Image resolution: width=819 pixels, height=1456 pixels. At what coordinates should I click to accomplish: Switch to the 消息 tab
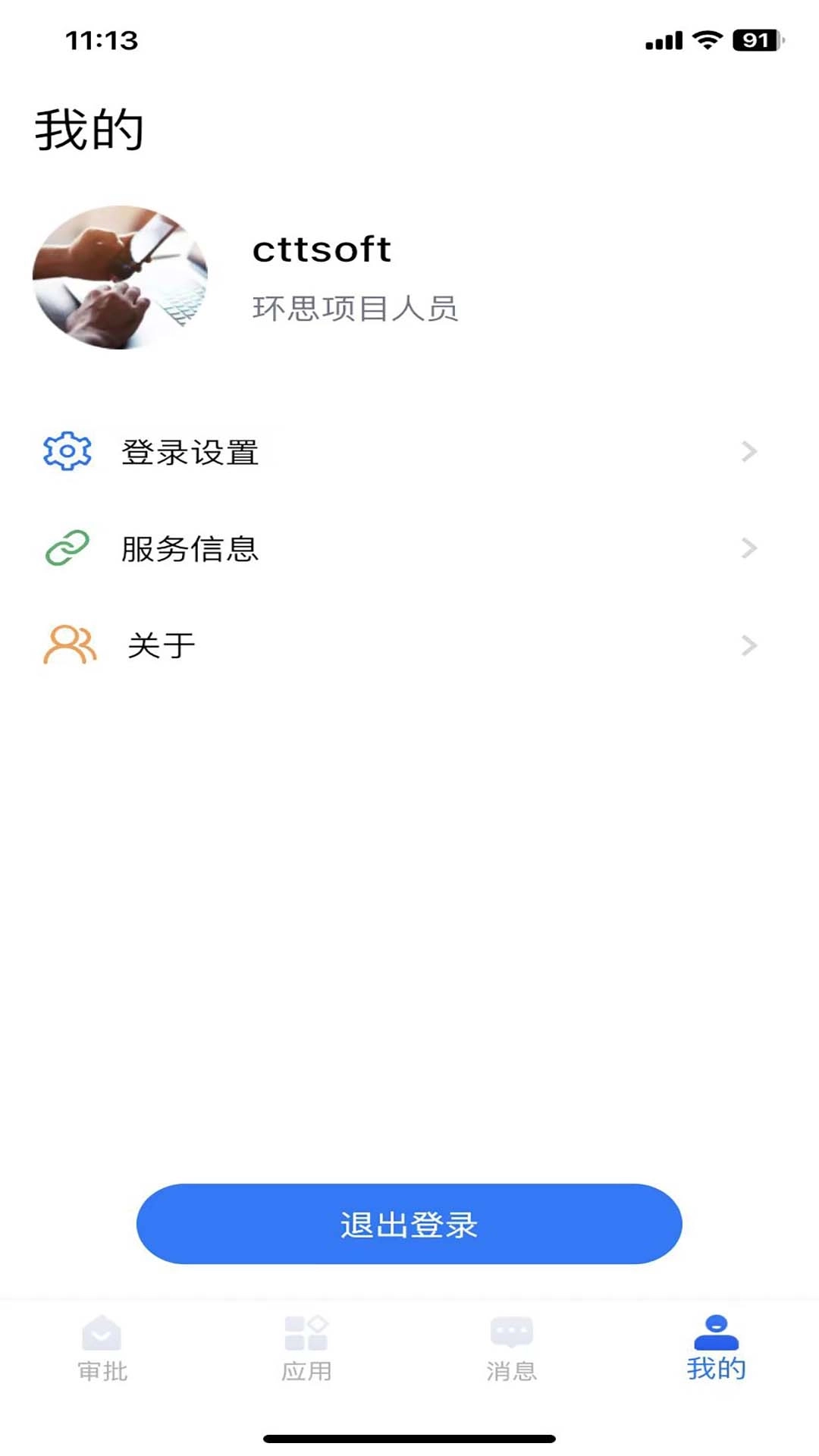coord(512,1365)
